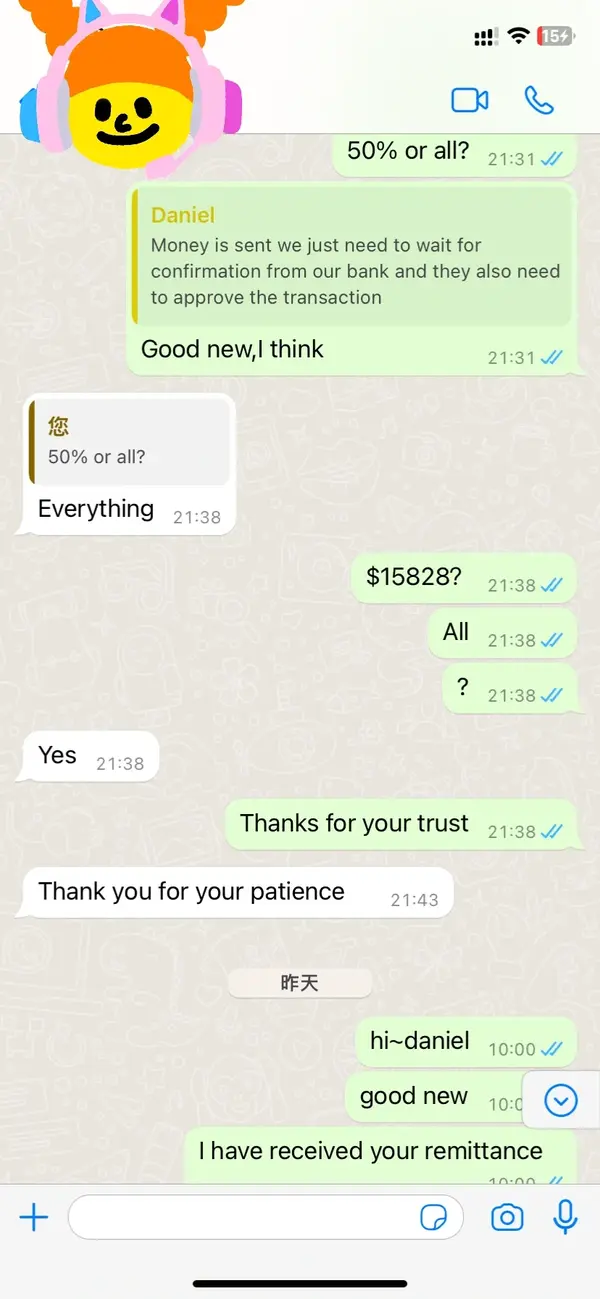Image resolution: width=600 pixels, height=1299 pixels.
Task: Open the sticker picker
Action: click(x=434, y=1217)
